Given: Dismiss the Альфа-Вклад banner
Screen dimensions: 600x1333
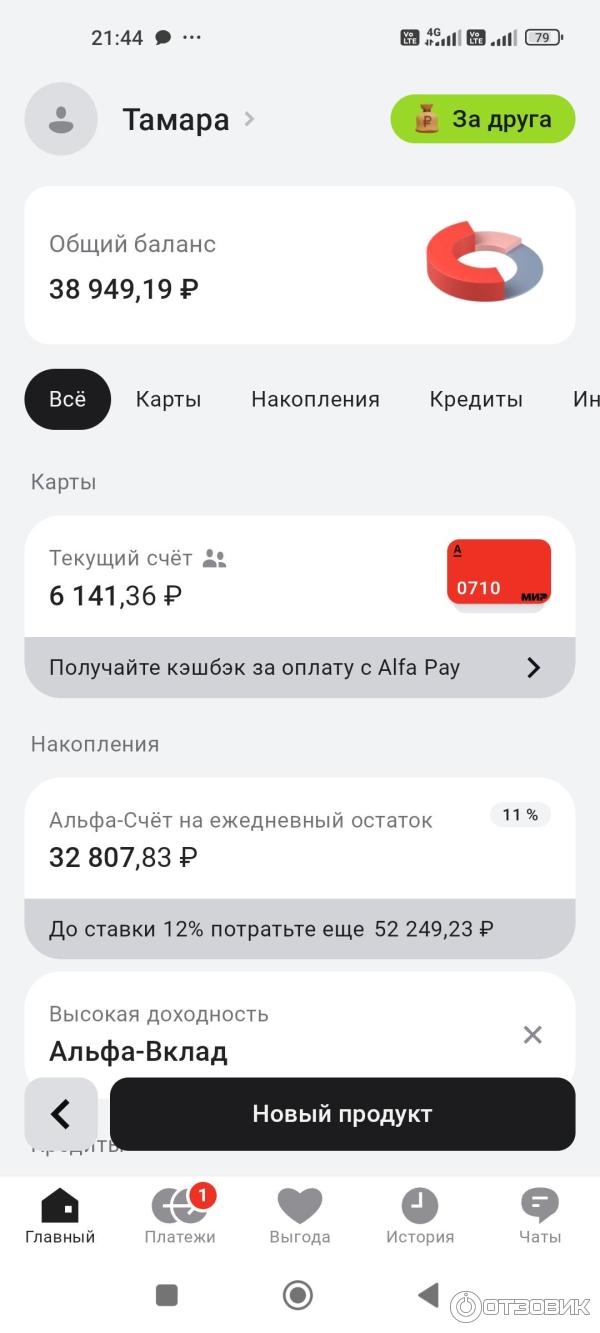Looking at the screenshot, I should (x=533, y=1035).
